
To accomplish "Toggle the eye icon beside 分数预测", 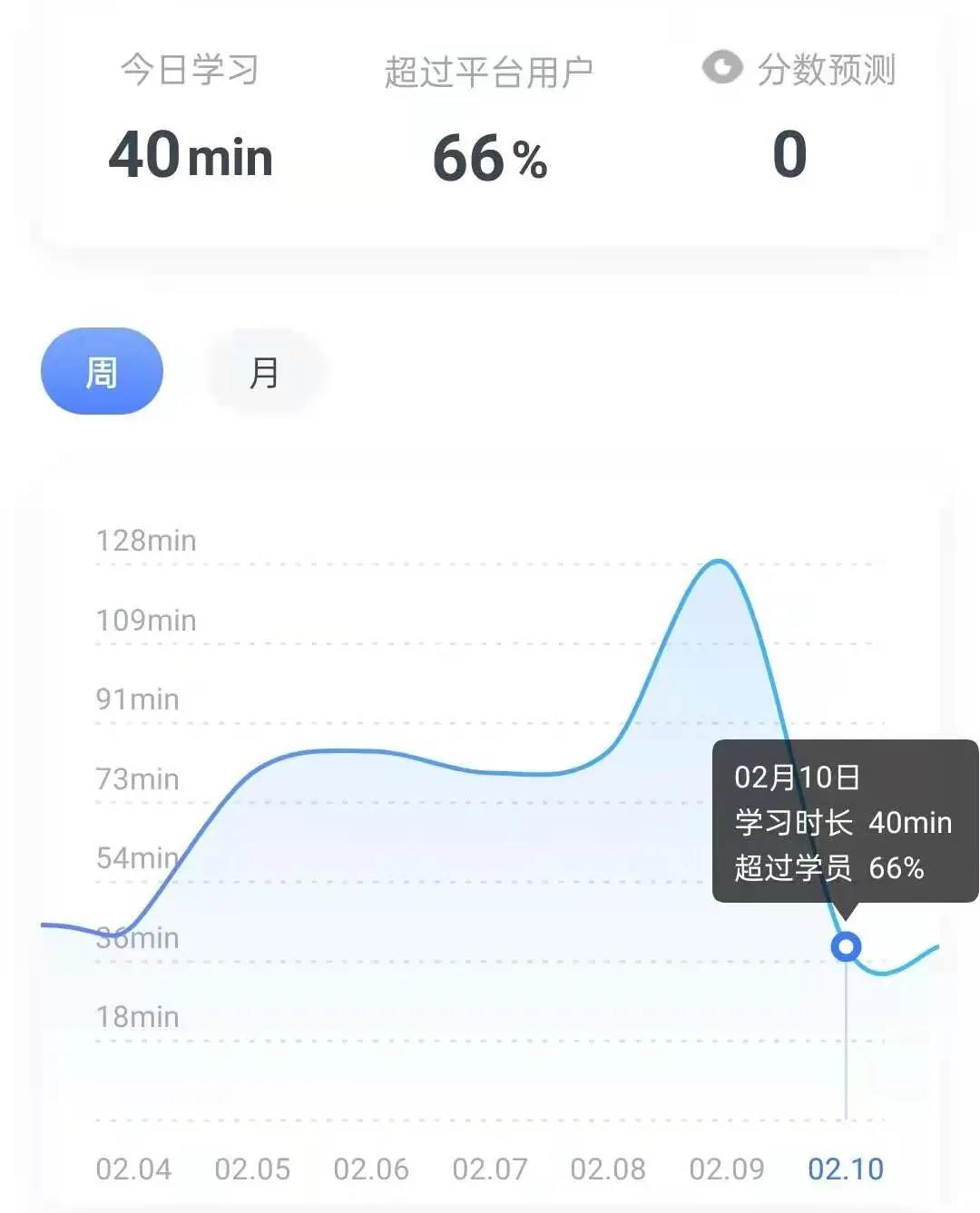I will tap(722, 67).
